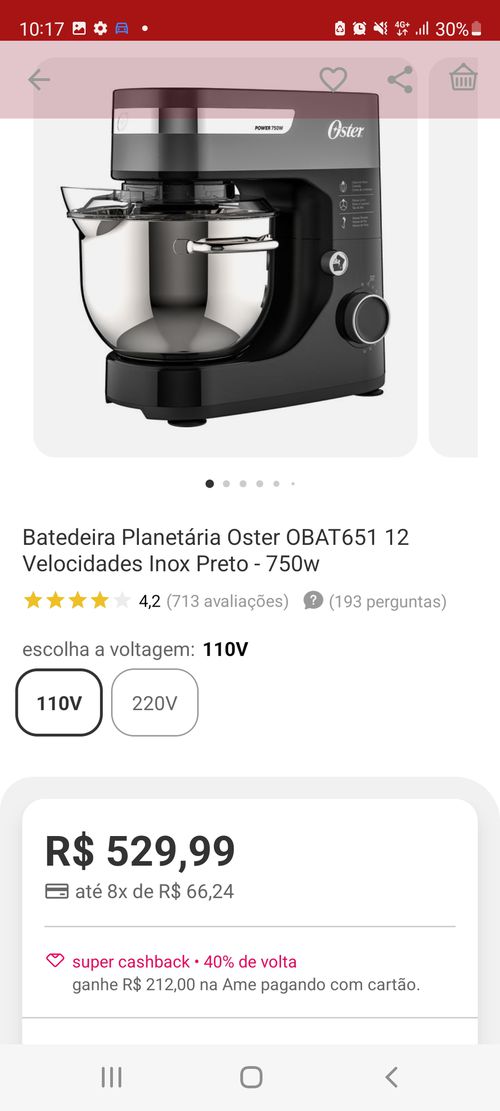Go back using the top arrow

pos(39,79)
